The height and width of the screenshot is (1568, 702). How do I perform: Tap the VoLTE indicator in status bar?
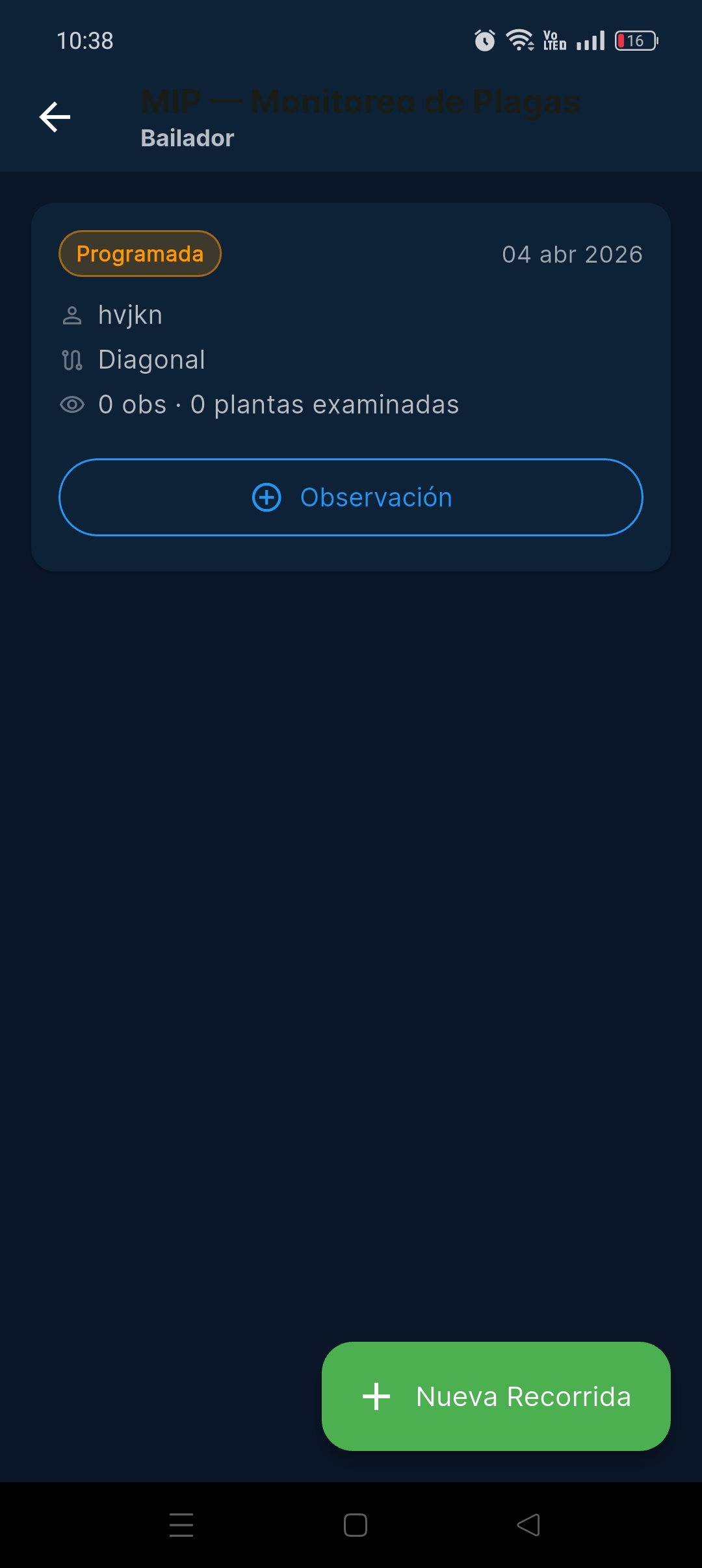pyautogui.click(x=553, y=40)
